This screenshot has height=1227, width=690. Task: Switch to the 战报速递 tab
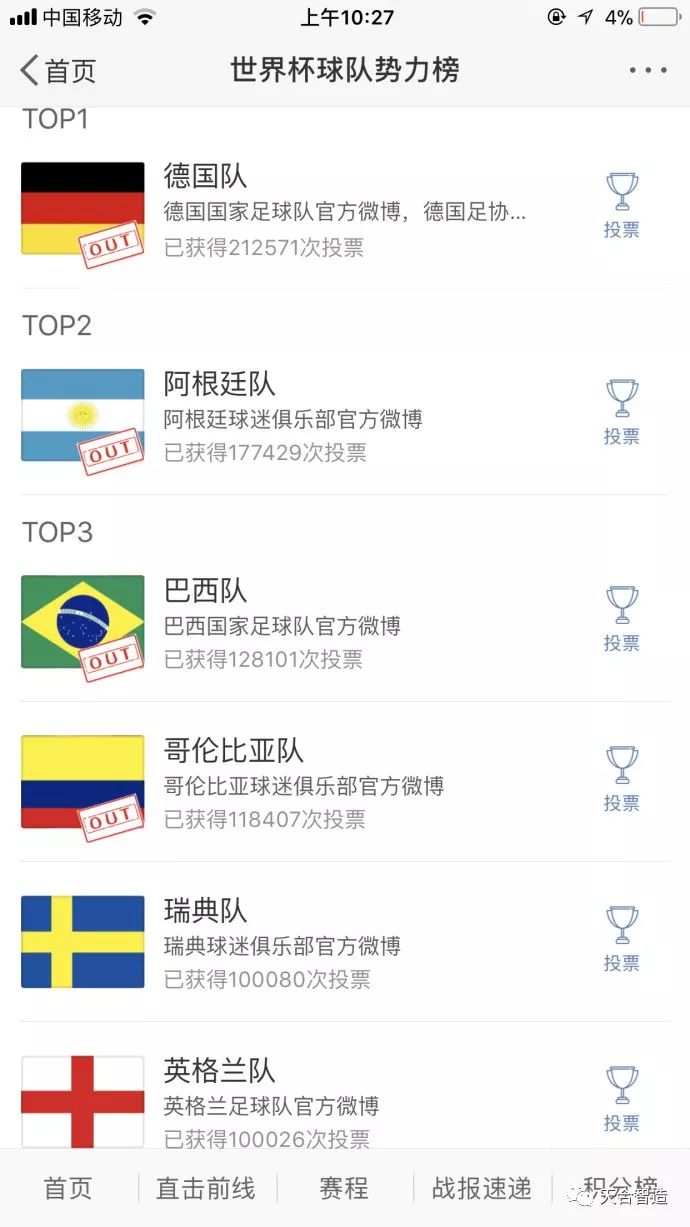482,1188
